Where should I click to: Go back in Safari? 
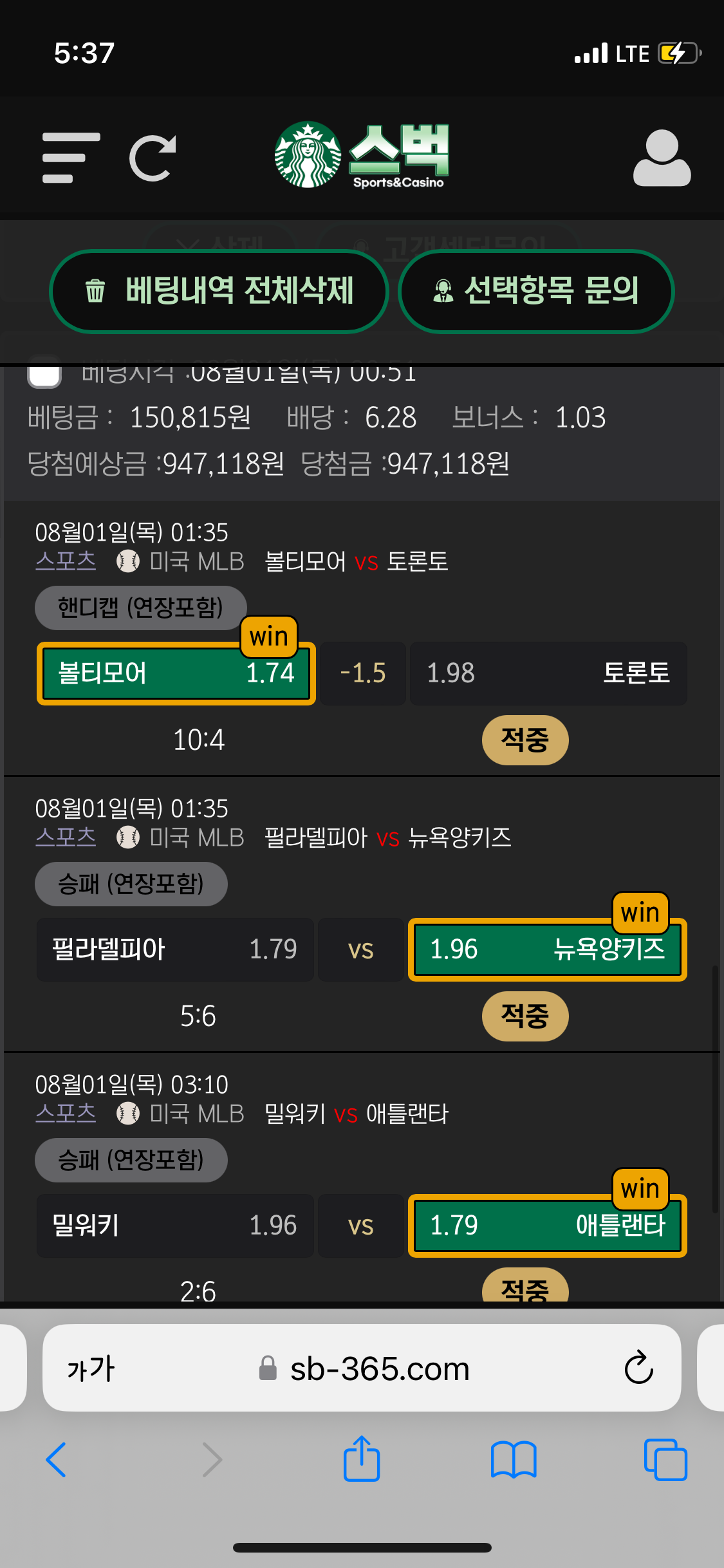coord(57,1460)
